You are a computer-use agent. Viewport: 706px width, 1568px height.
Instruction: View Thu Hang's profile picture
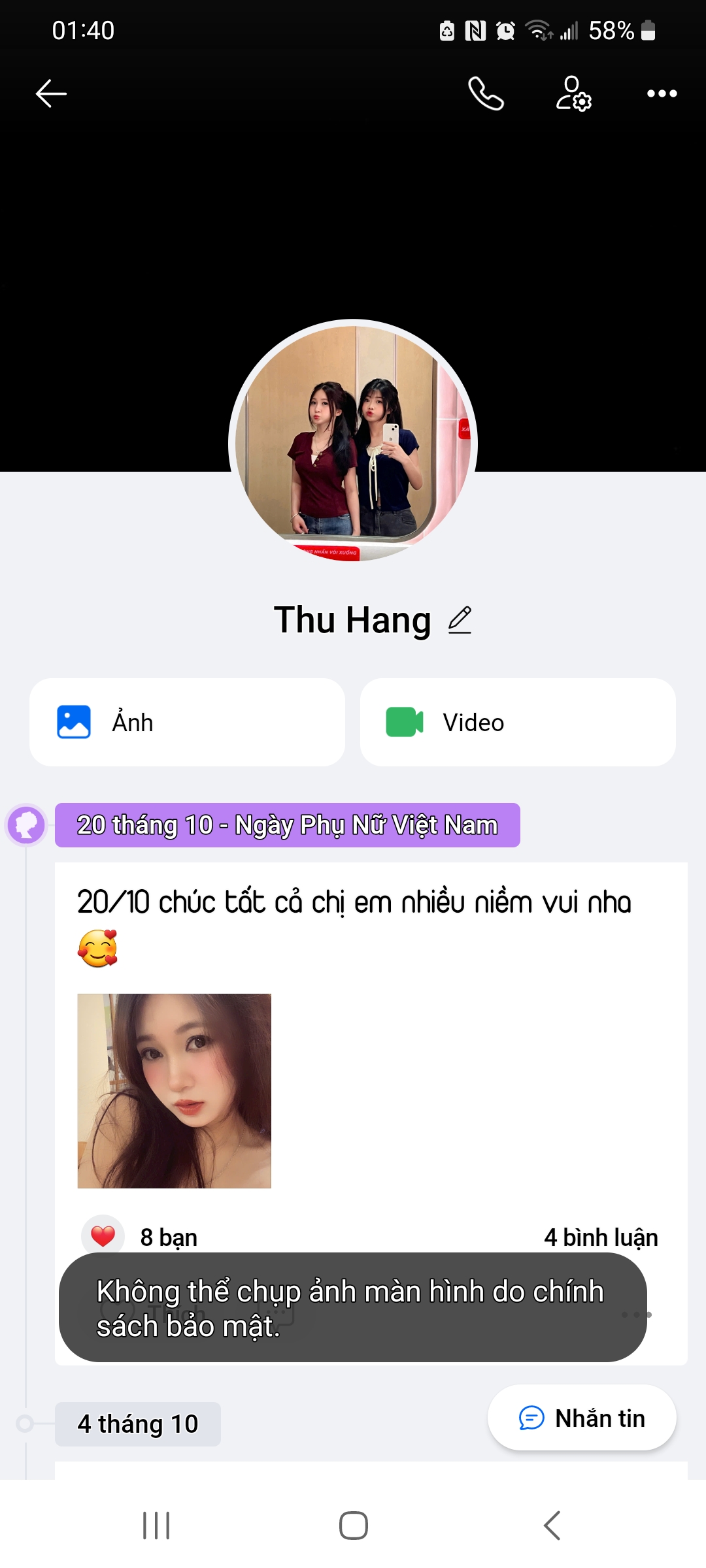(x=353, y=441)
